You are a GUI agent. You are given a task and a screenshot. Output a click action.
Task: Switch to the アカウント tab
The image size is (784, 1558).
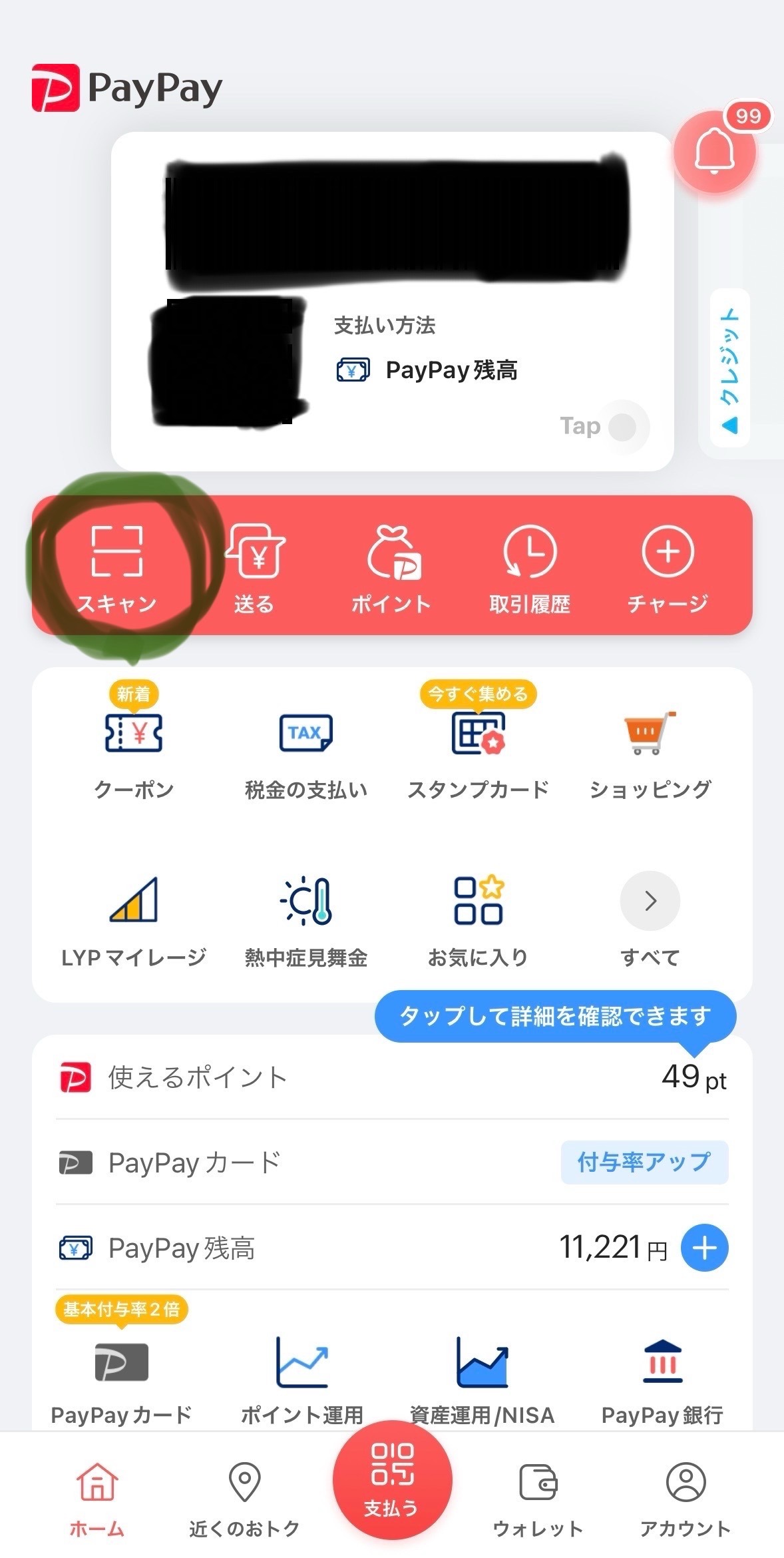(686, 1495)
